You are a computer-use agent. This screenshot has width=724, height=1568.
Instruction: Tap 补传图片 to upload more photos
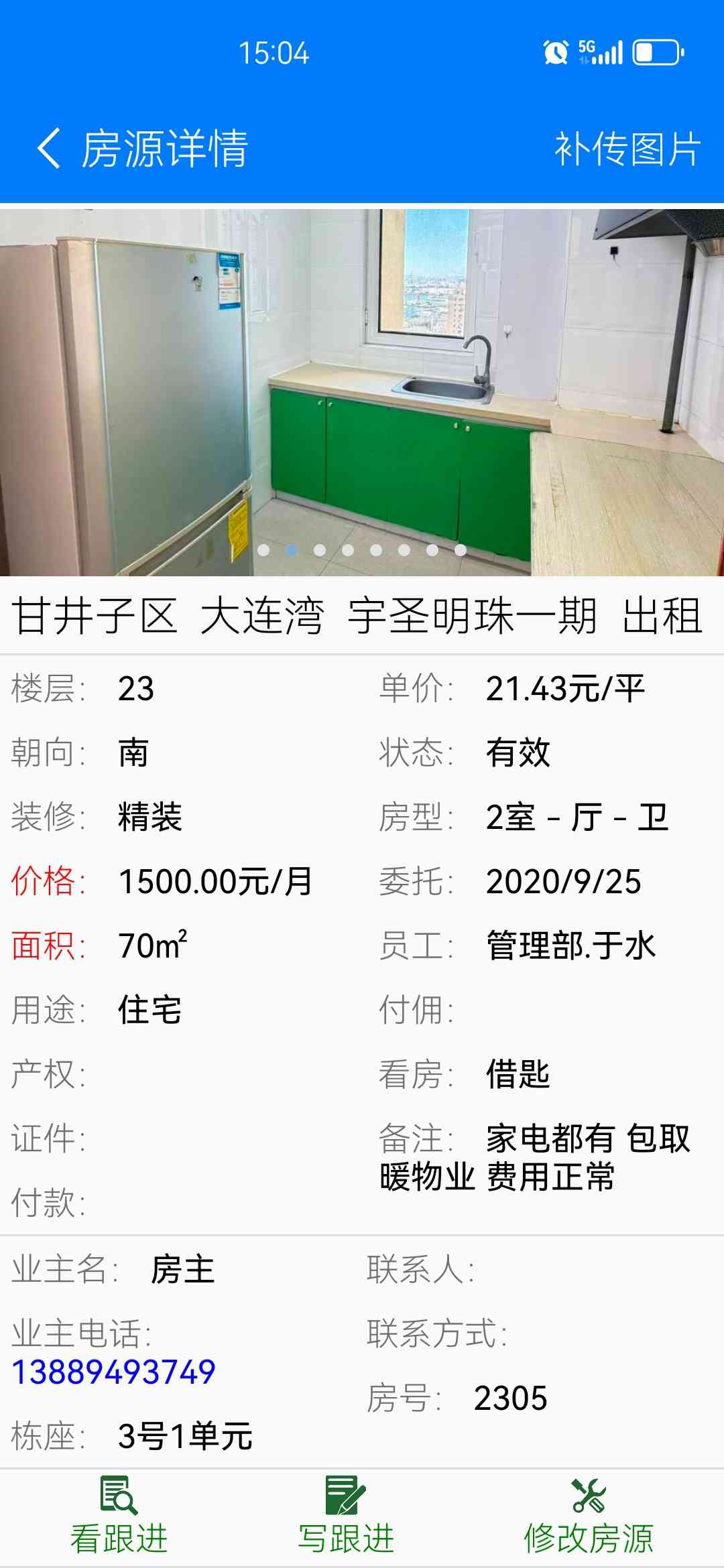627,148
